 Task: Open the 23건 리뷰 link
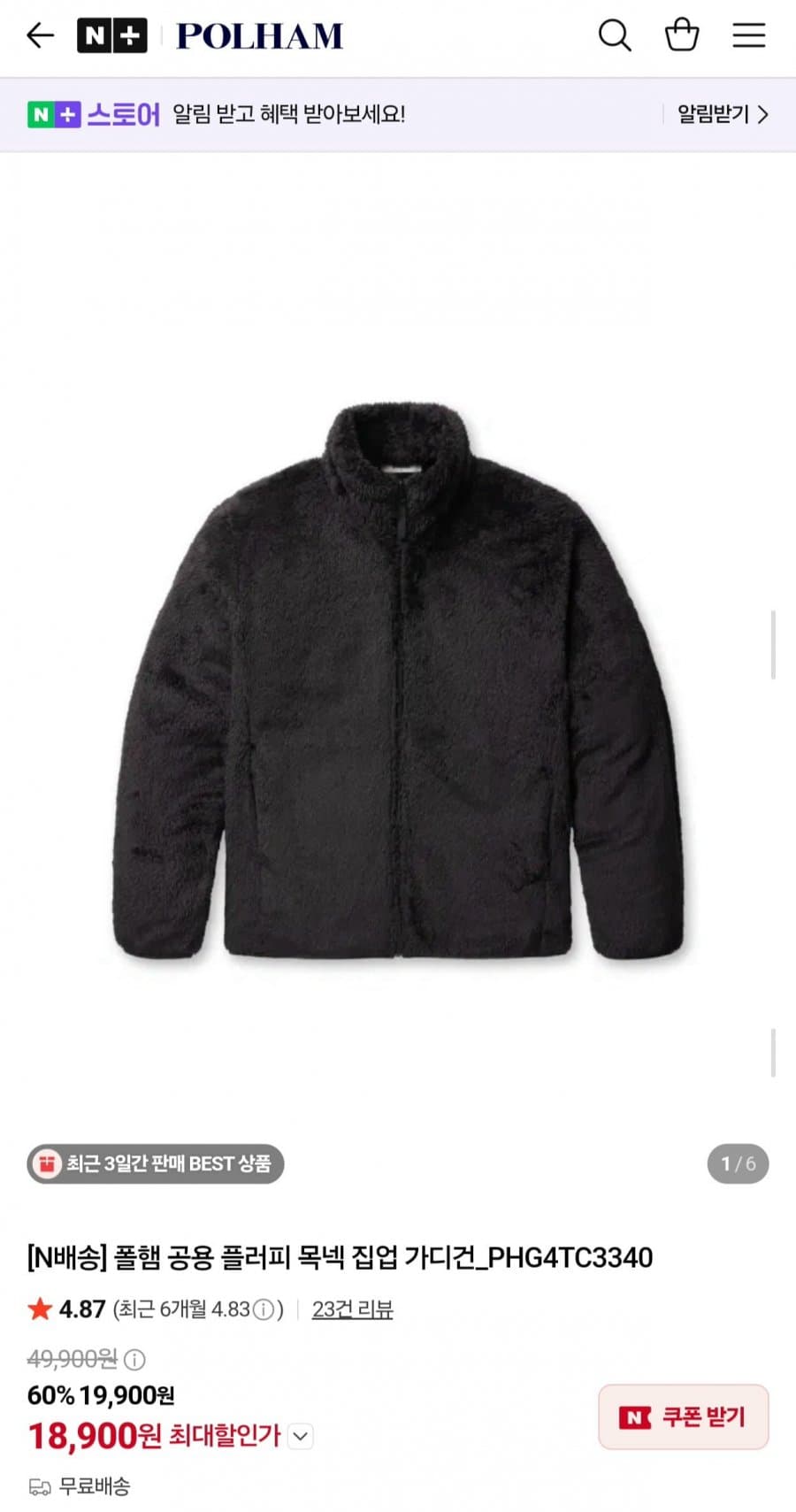(352, 1309)
